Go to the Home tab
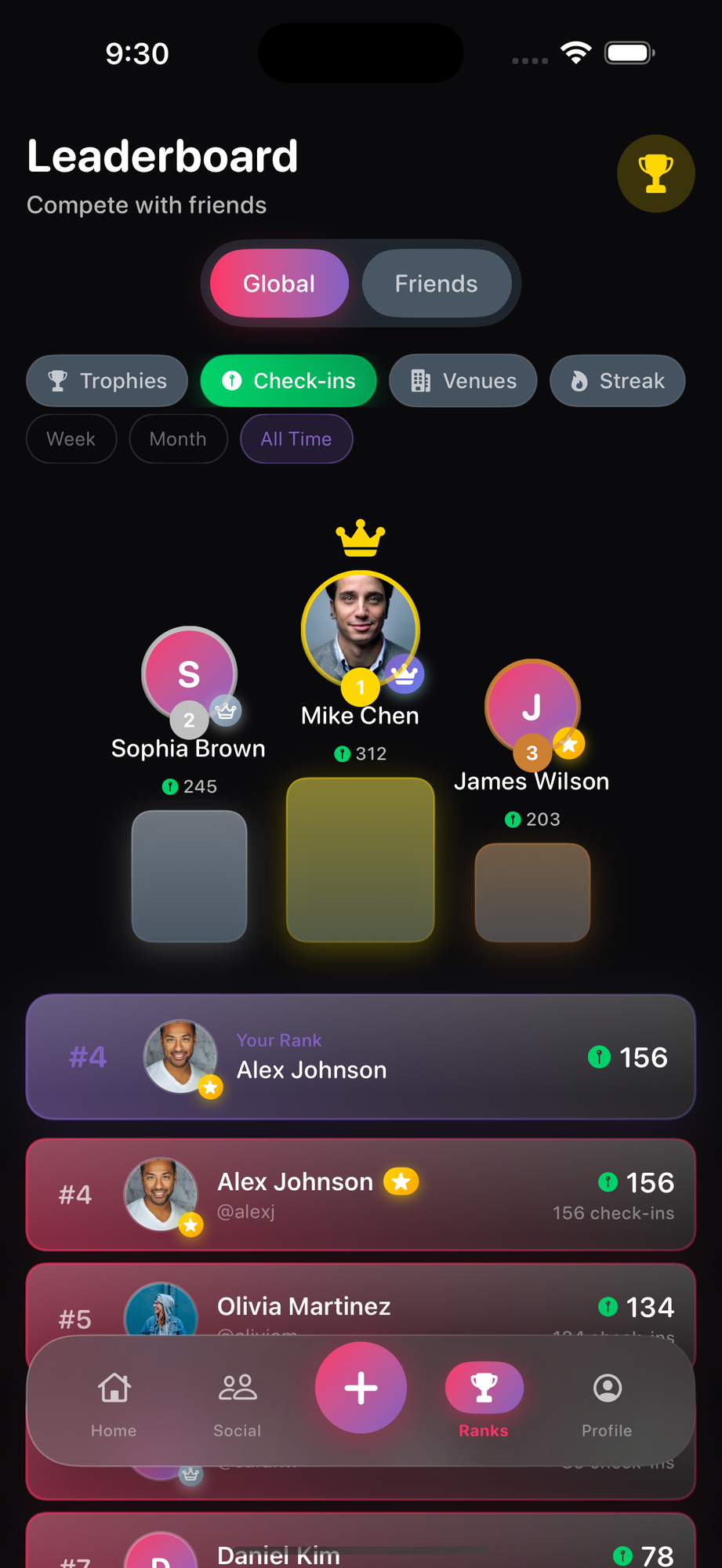This screenshot has width=722, height=1568. [x=114, y=1402]
